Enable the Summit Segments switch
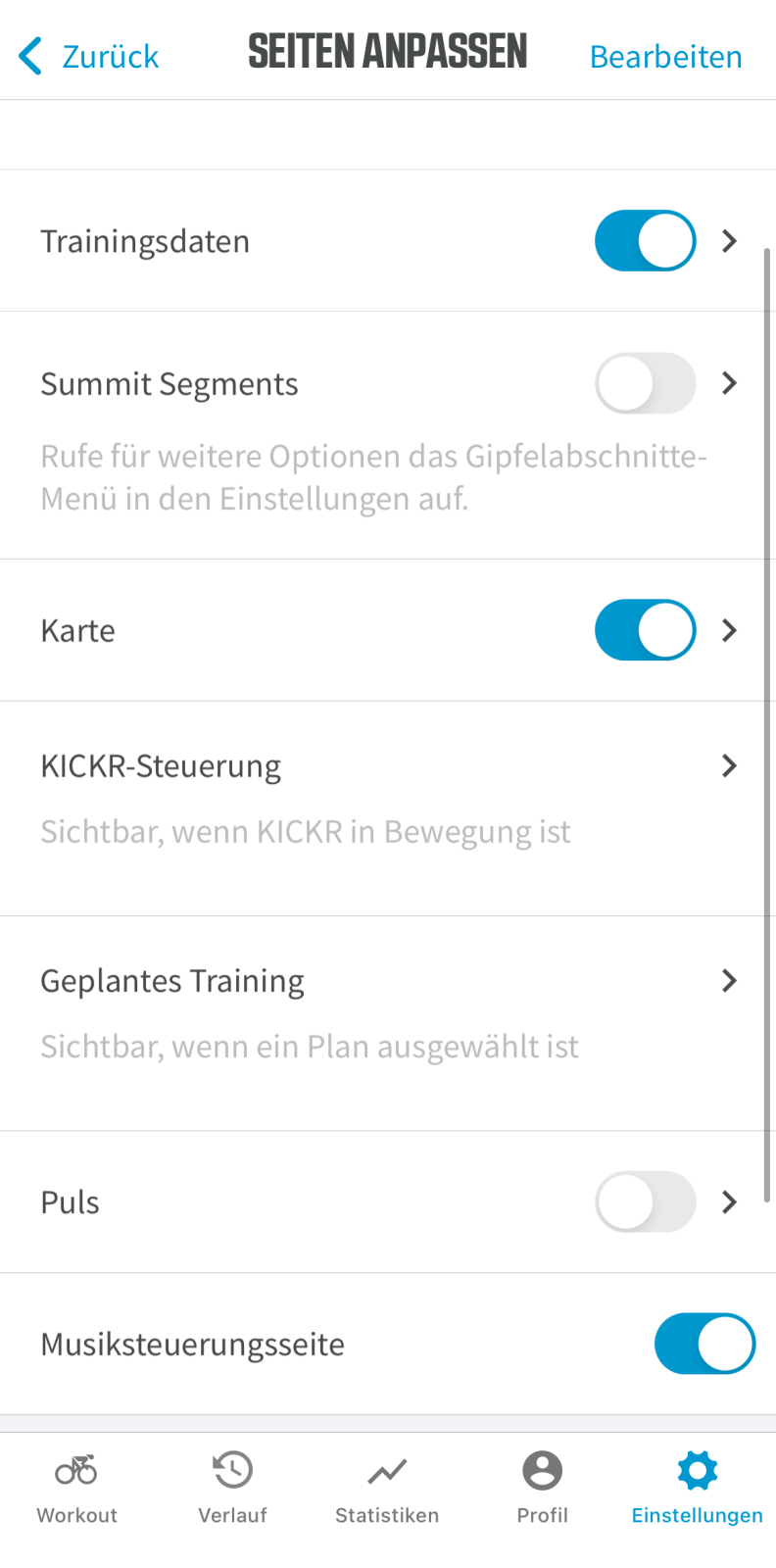 click(645, 383)
